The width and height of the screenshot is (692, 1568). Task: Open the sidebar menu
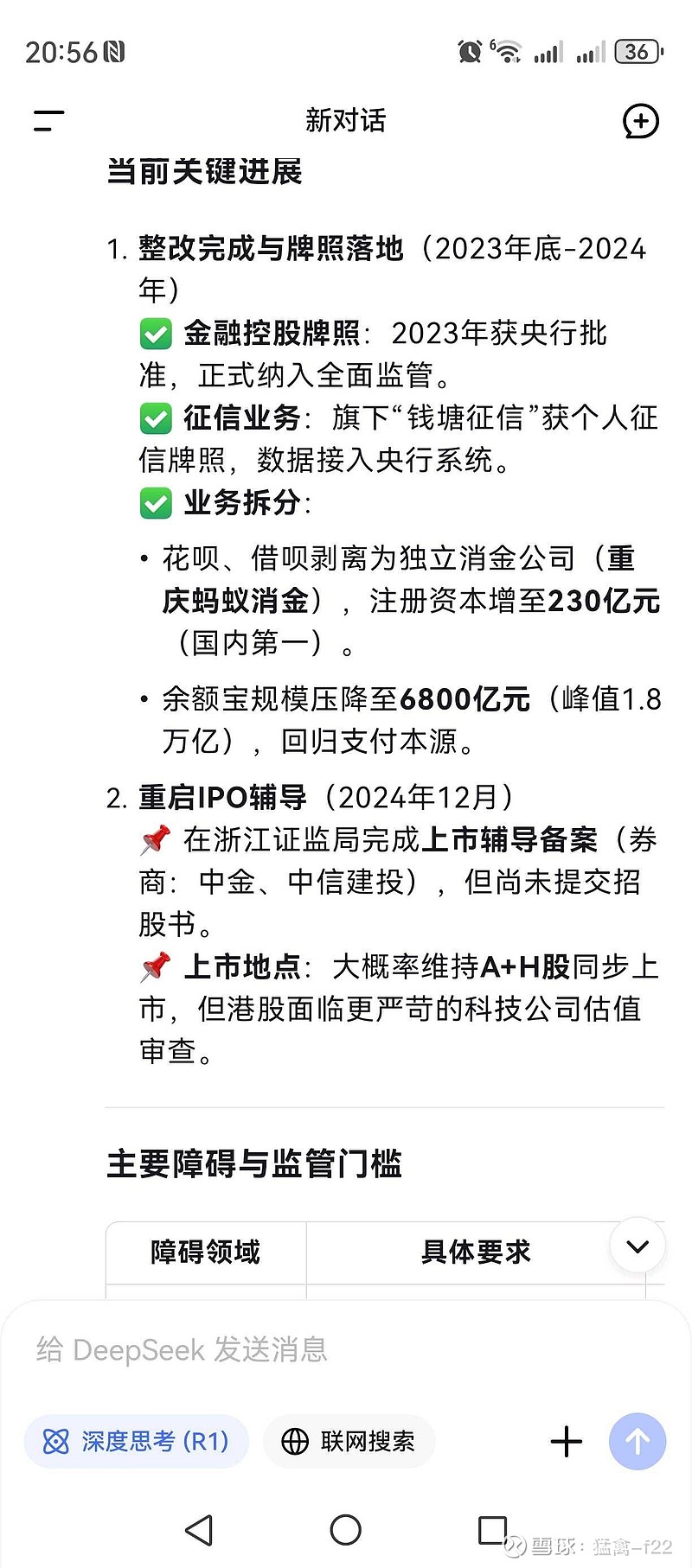48,121
